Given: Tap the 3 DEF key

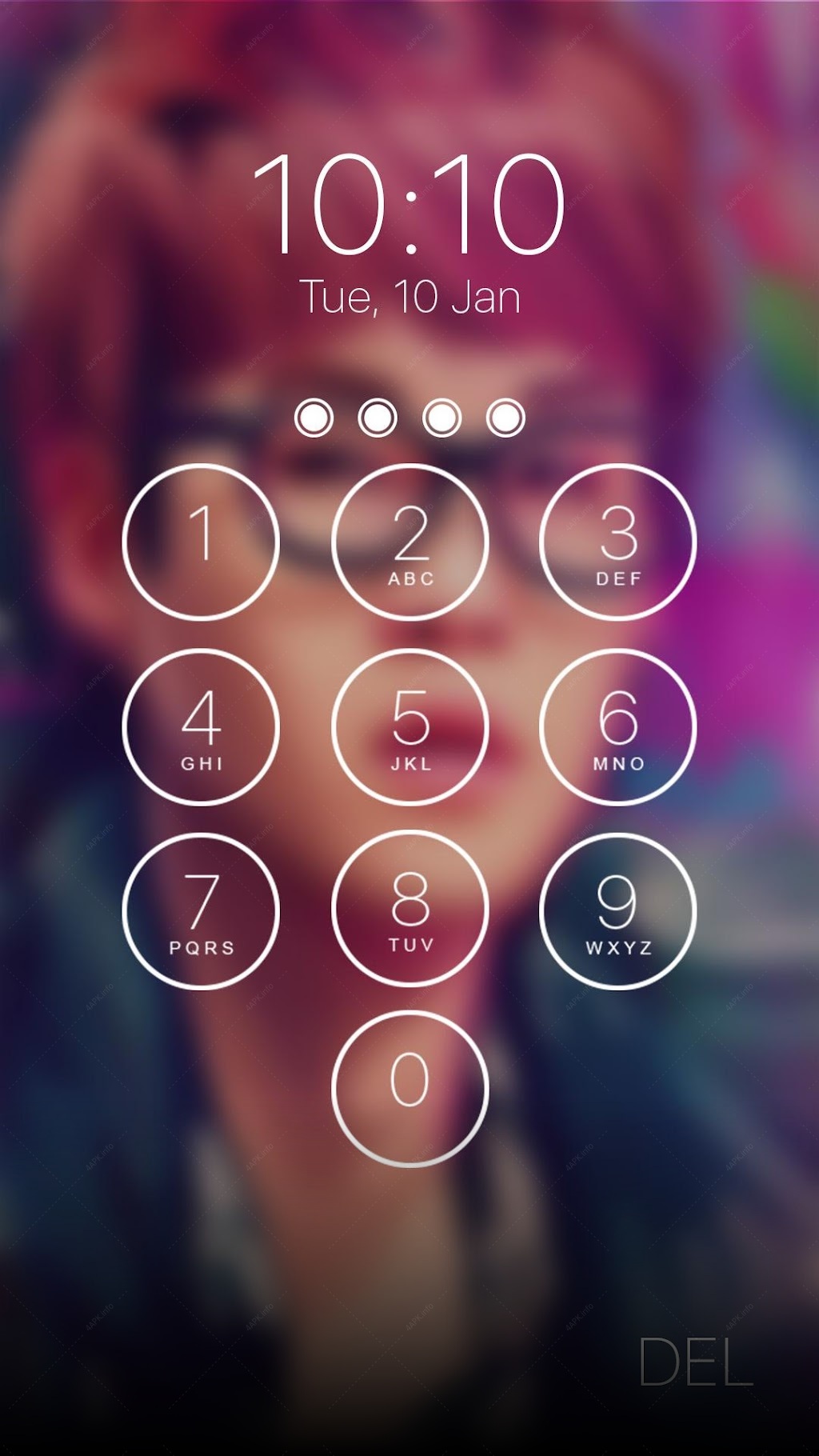Looking at the screenshot, I should tap(617, 542).
